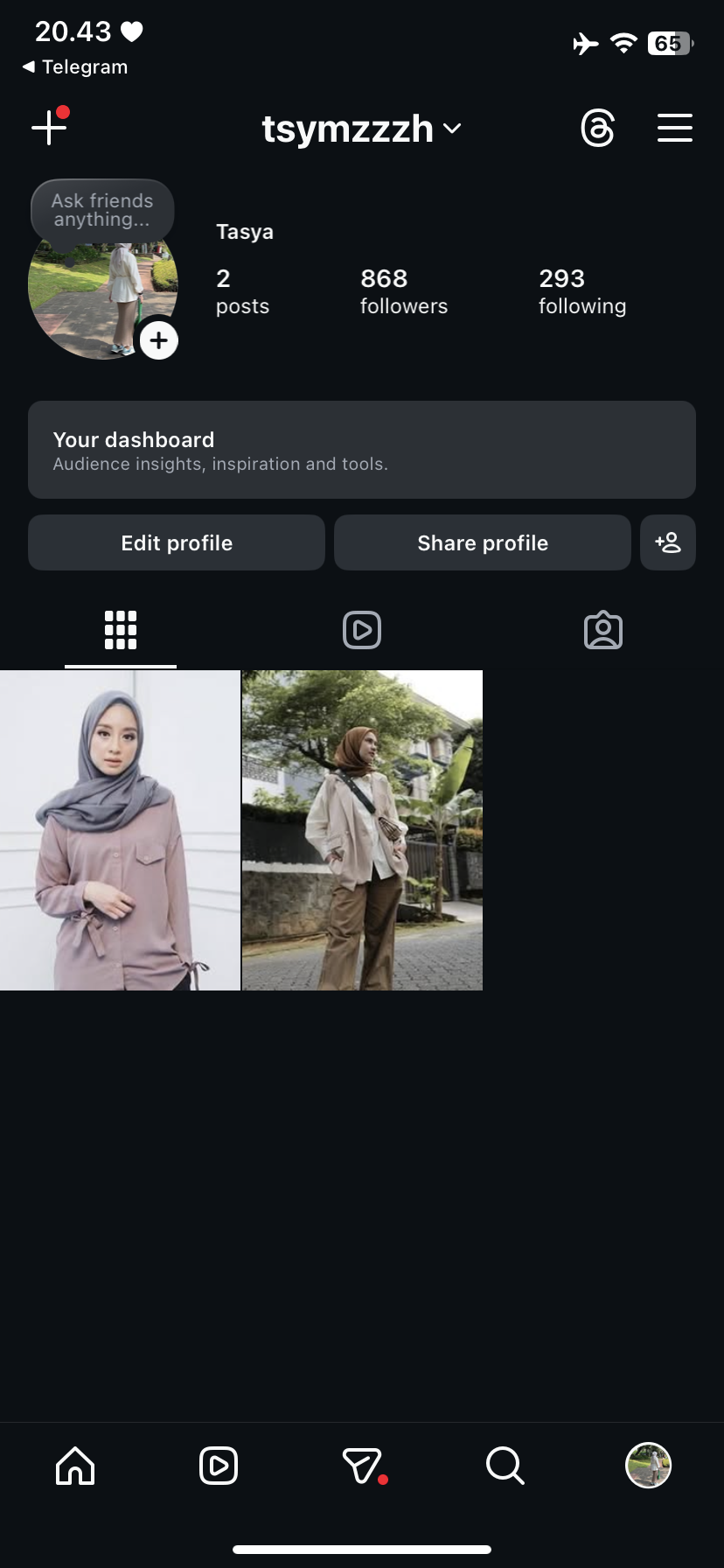Image resolution: width=724 pixels, height=1568 pixels.
Task: Return to Telegram via back link
Action: [75, 67]
